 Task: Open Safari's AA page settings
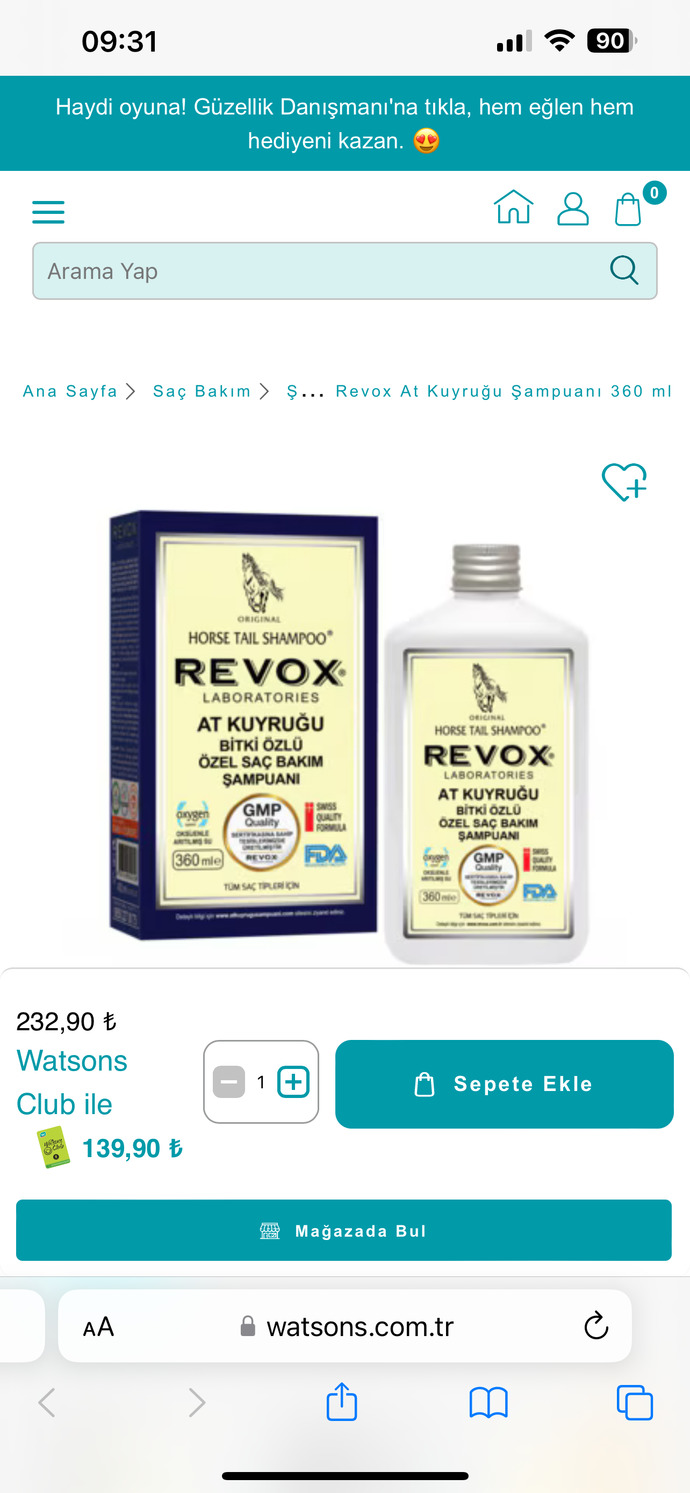[98, 1327]
